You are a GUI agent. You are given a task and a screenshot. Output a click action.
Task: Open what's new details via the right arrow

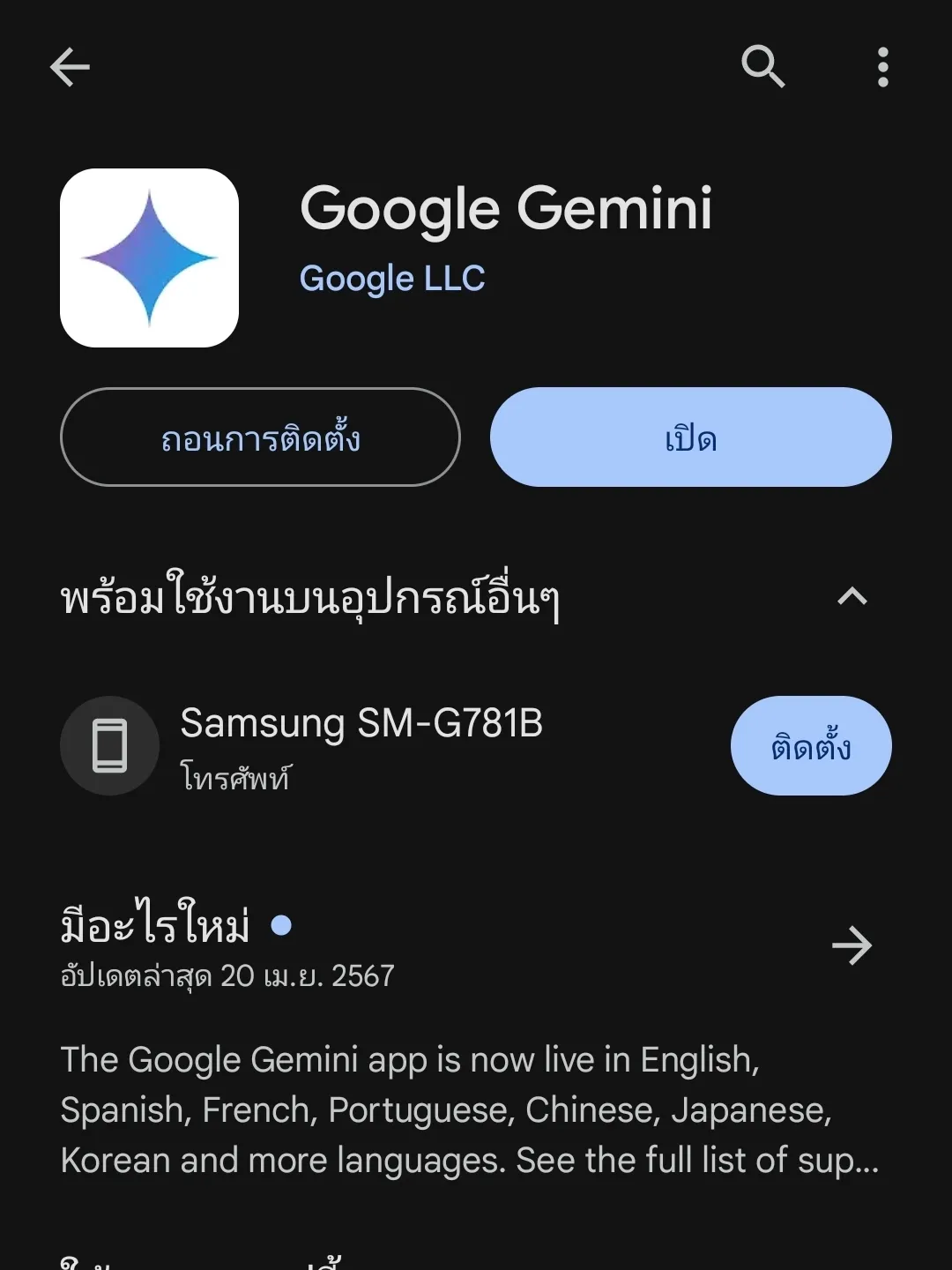point(852,945)
